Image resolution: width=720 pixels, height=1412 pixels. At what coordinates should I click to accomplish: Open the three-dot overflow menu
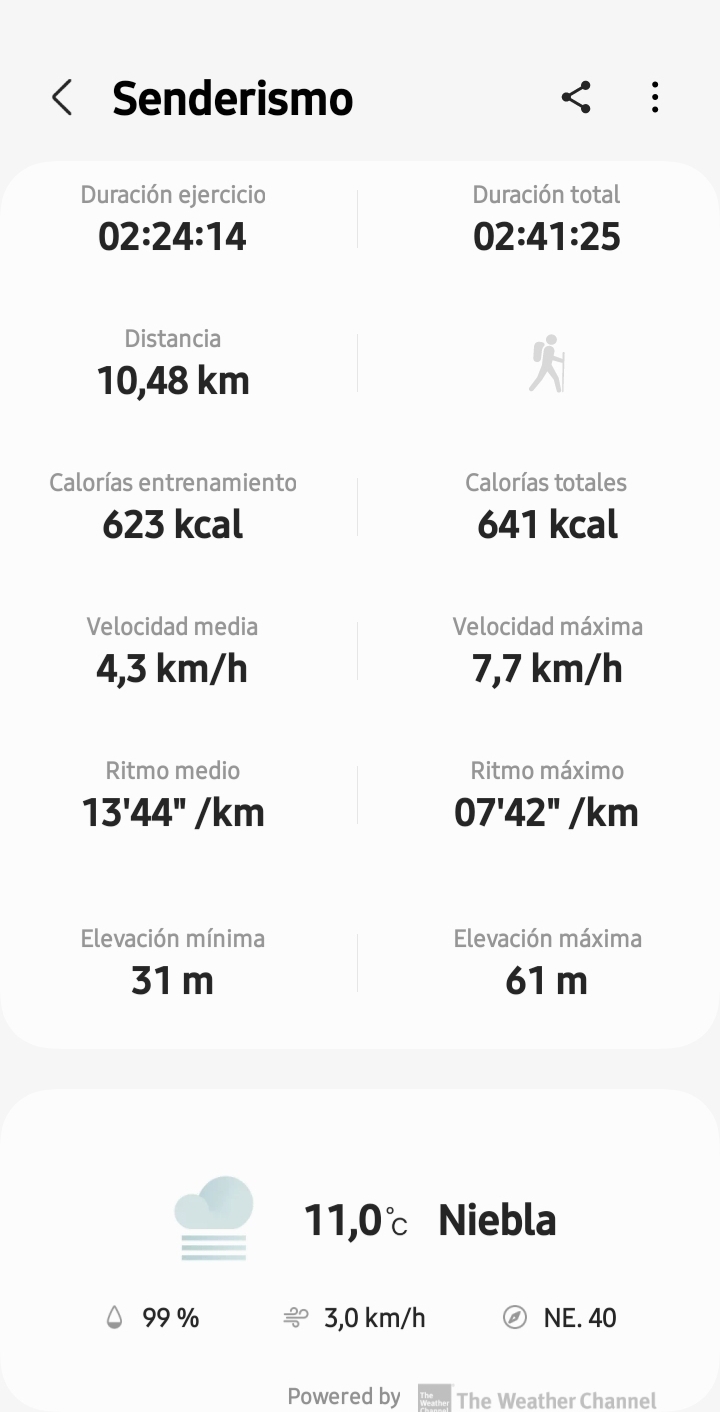pyautogui.click(x=655, y=98)
